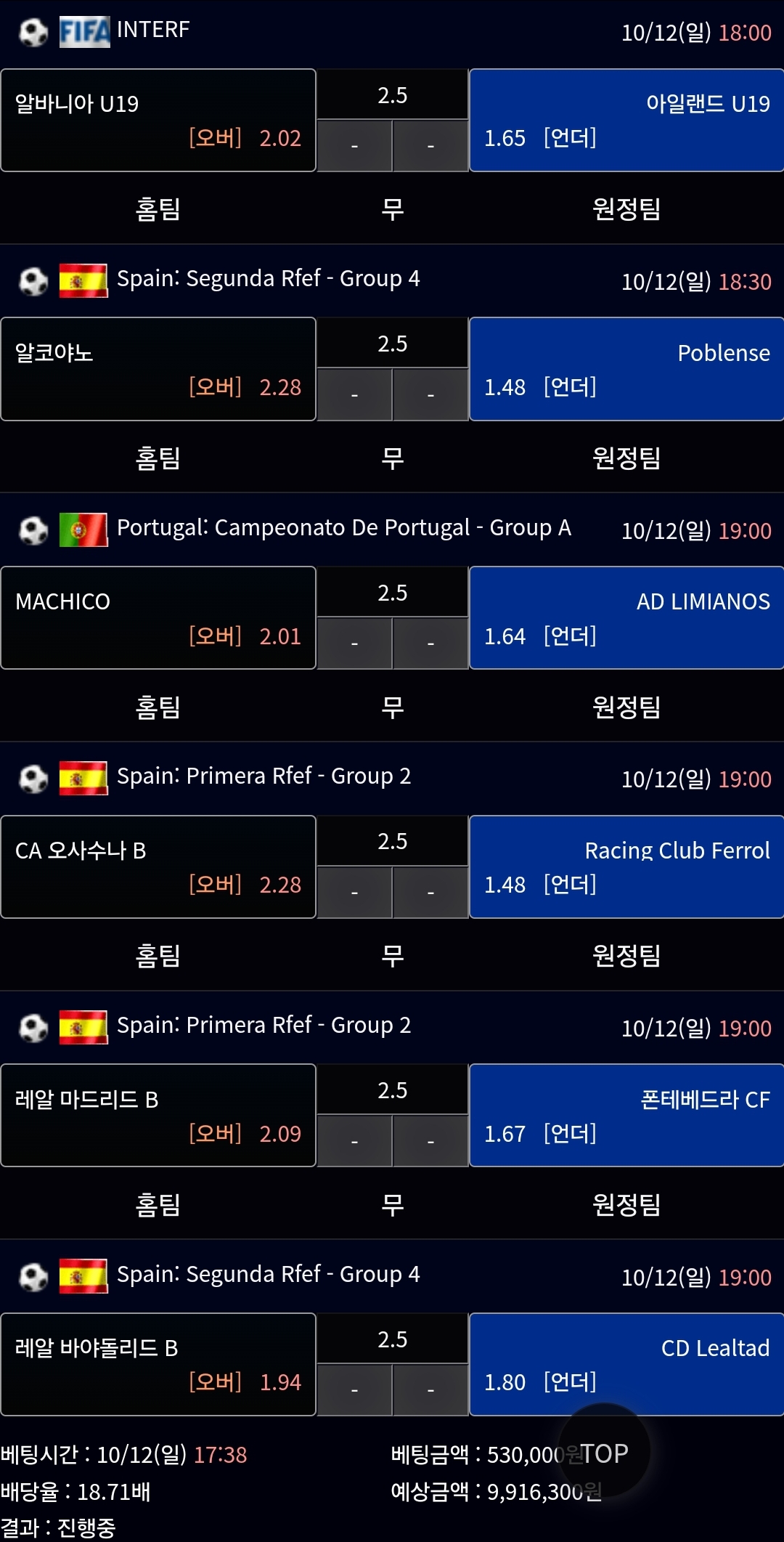Screen dimensions: 784x1542
Task: Select over 2.02 for 알바니아 U19
Action: pos(158,121)
